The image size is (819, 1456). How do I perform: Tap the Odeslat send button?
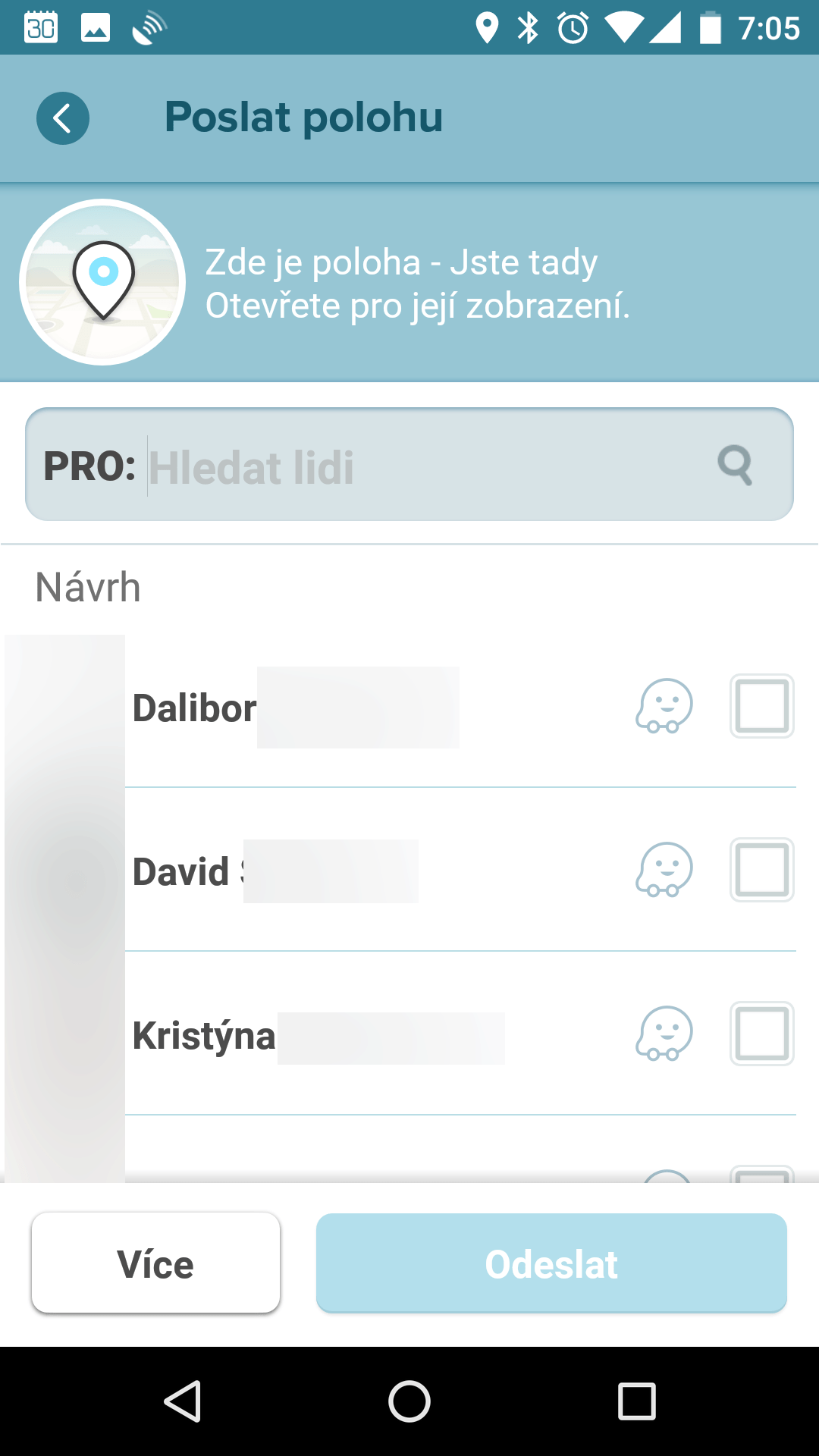tap(551, 1263)
